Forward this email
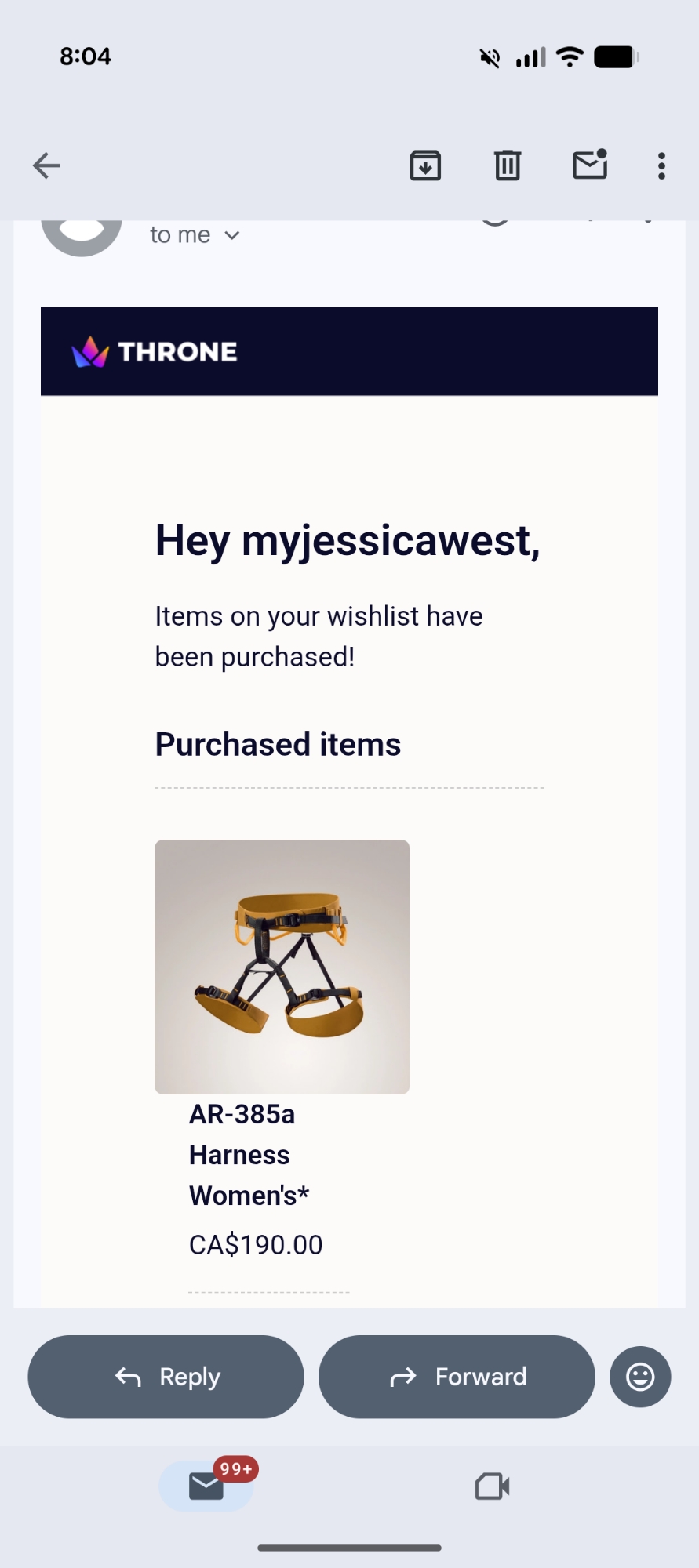 click(457, 1377)
